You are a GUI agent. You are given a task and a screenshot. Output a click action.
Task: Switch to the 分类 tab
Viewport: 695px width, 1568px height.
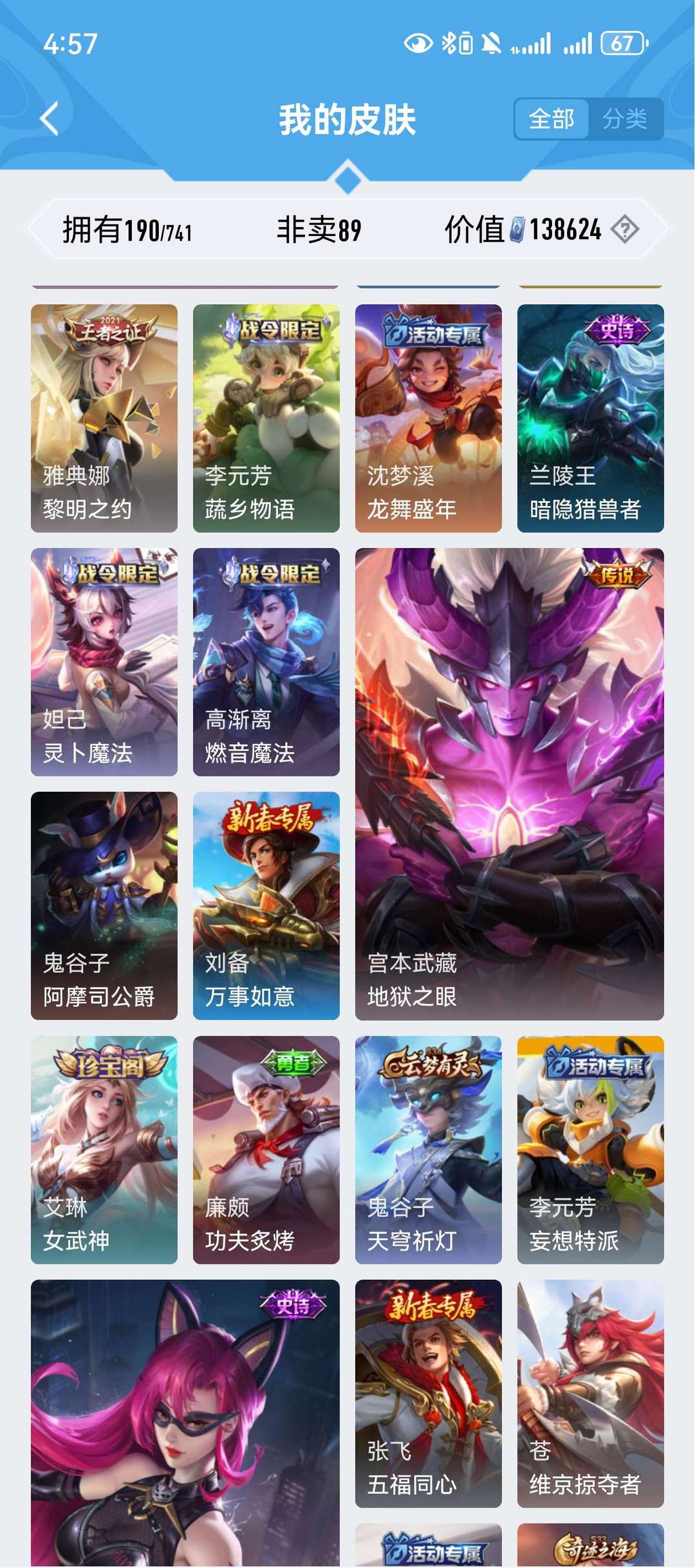tap(625, 119)
